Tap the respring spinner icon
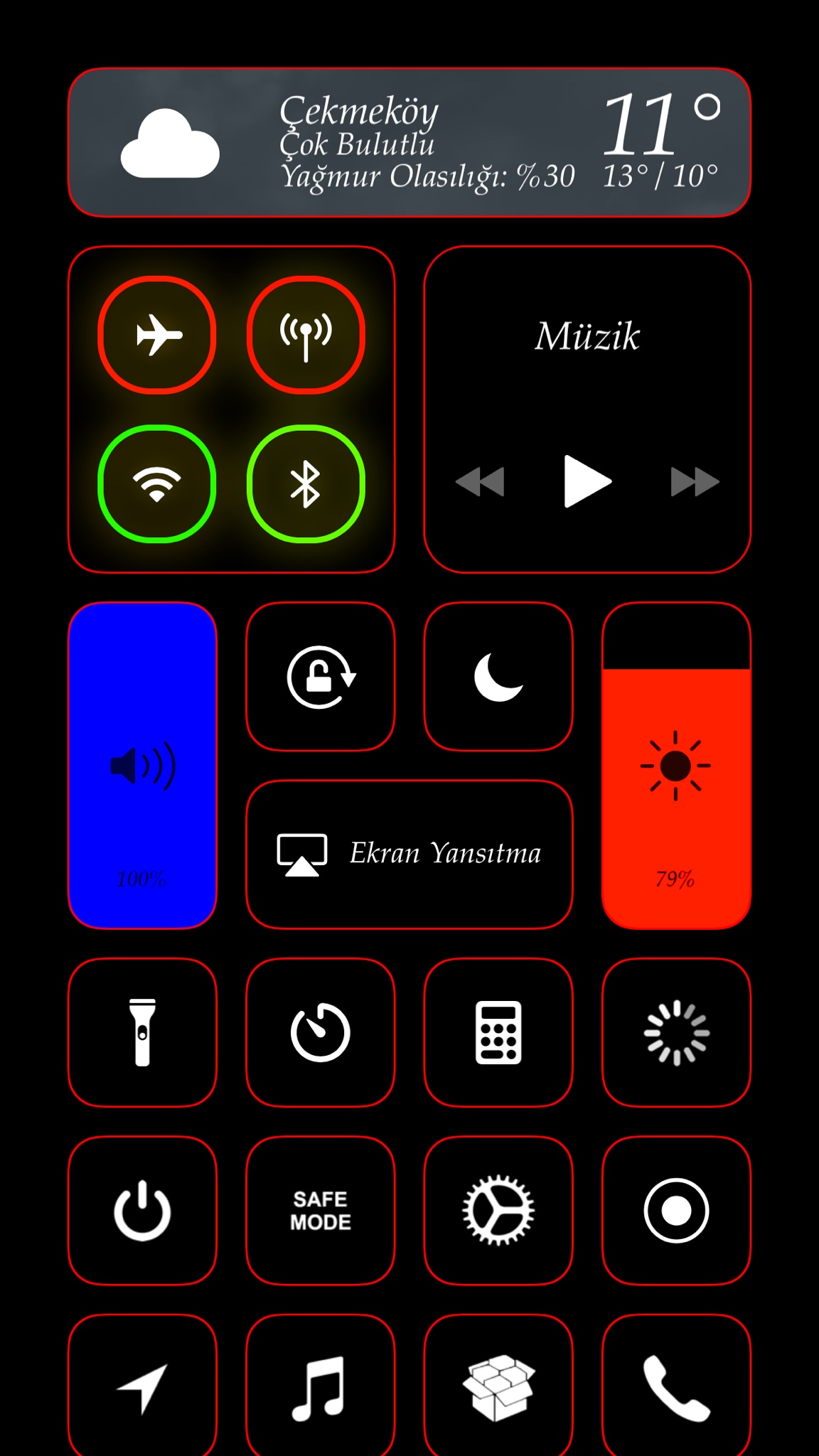819x1456 pixels. 676,1032
